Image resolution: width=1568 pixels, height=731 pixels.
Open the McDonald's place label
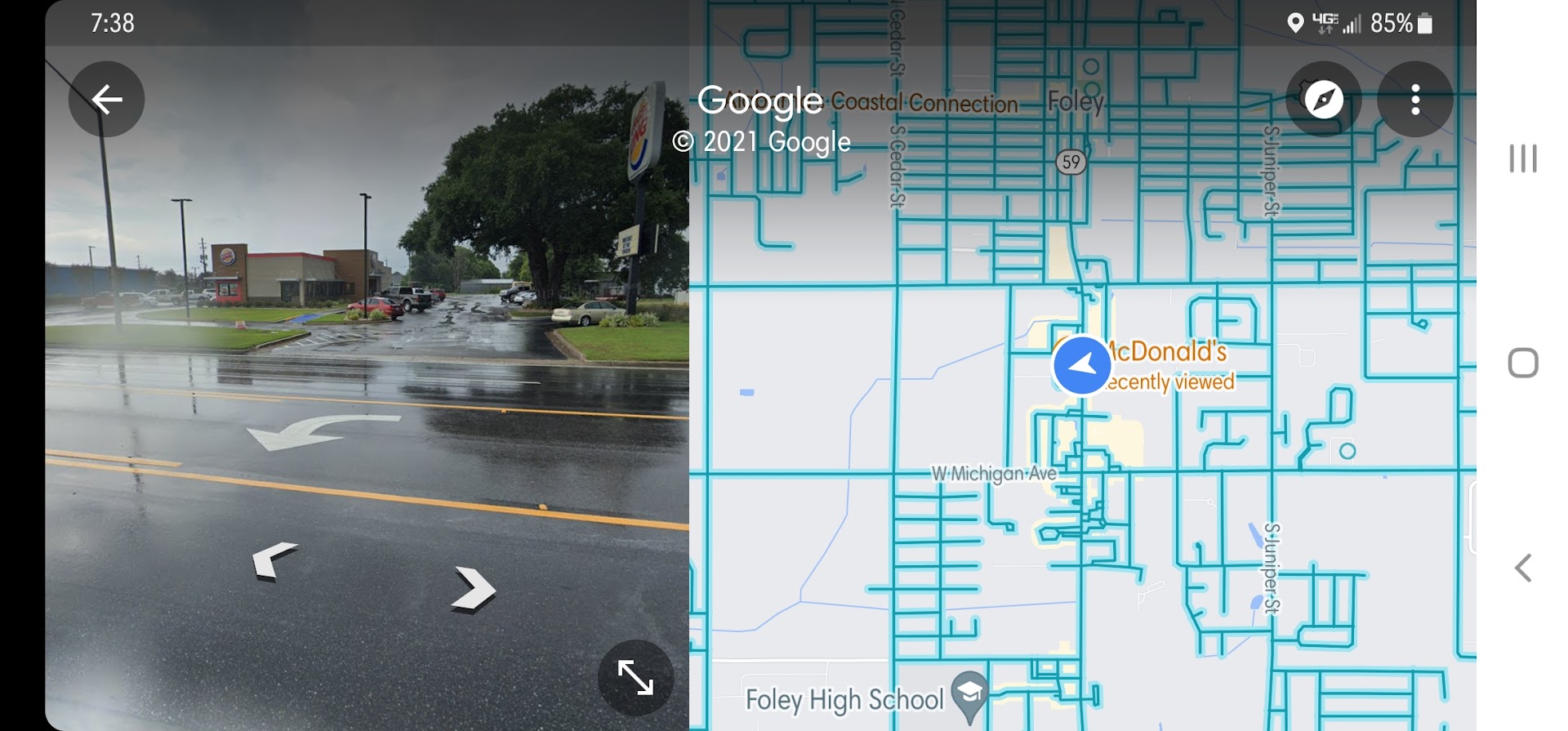(x=1169, y=352)
